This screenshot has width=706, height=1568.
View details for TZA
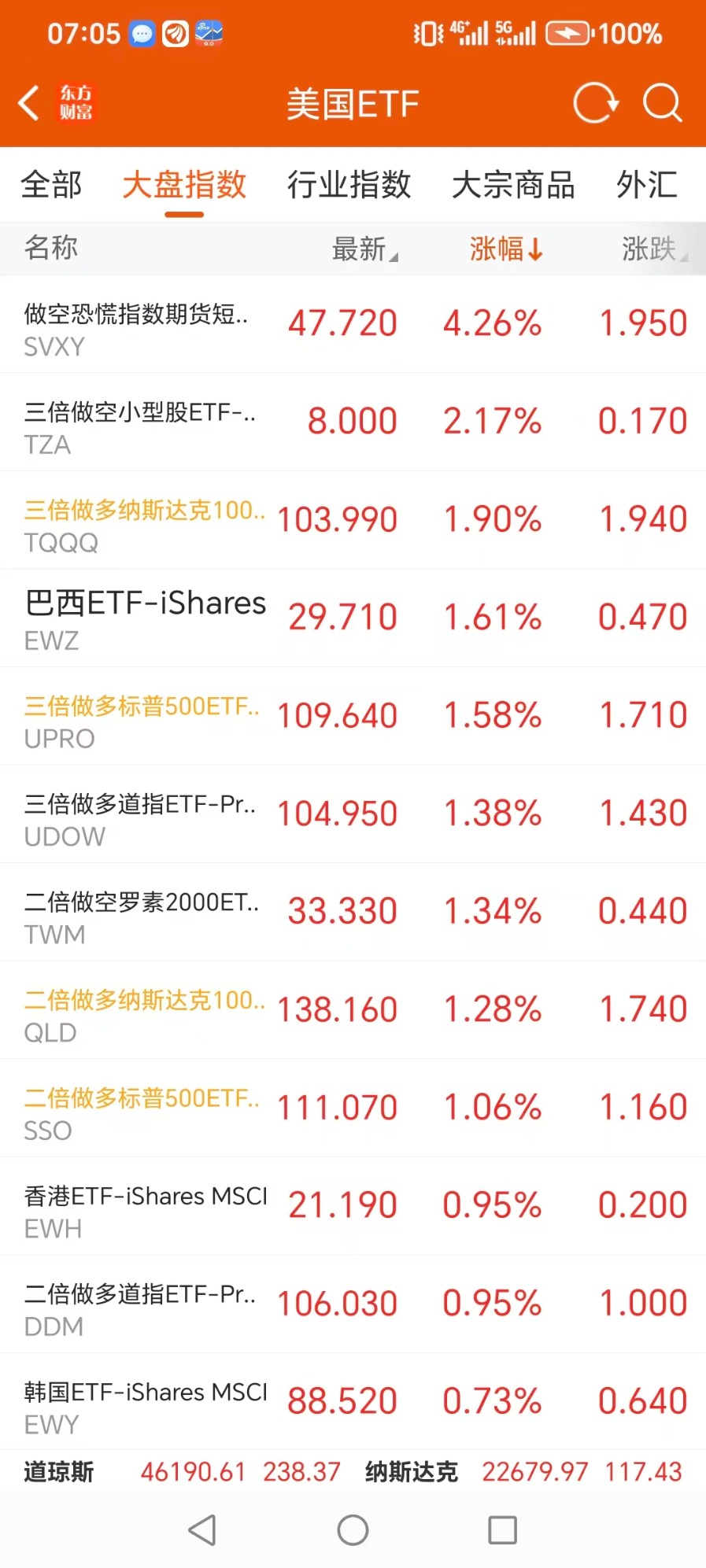pos(353,422)
